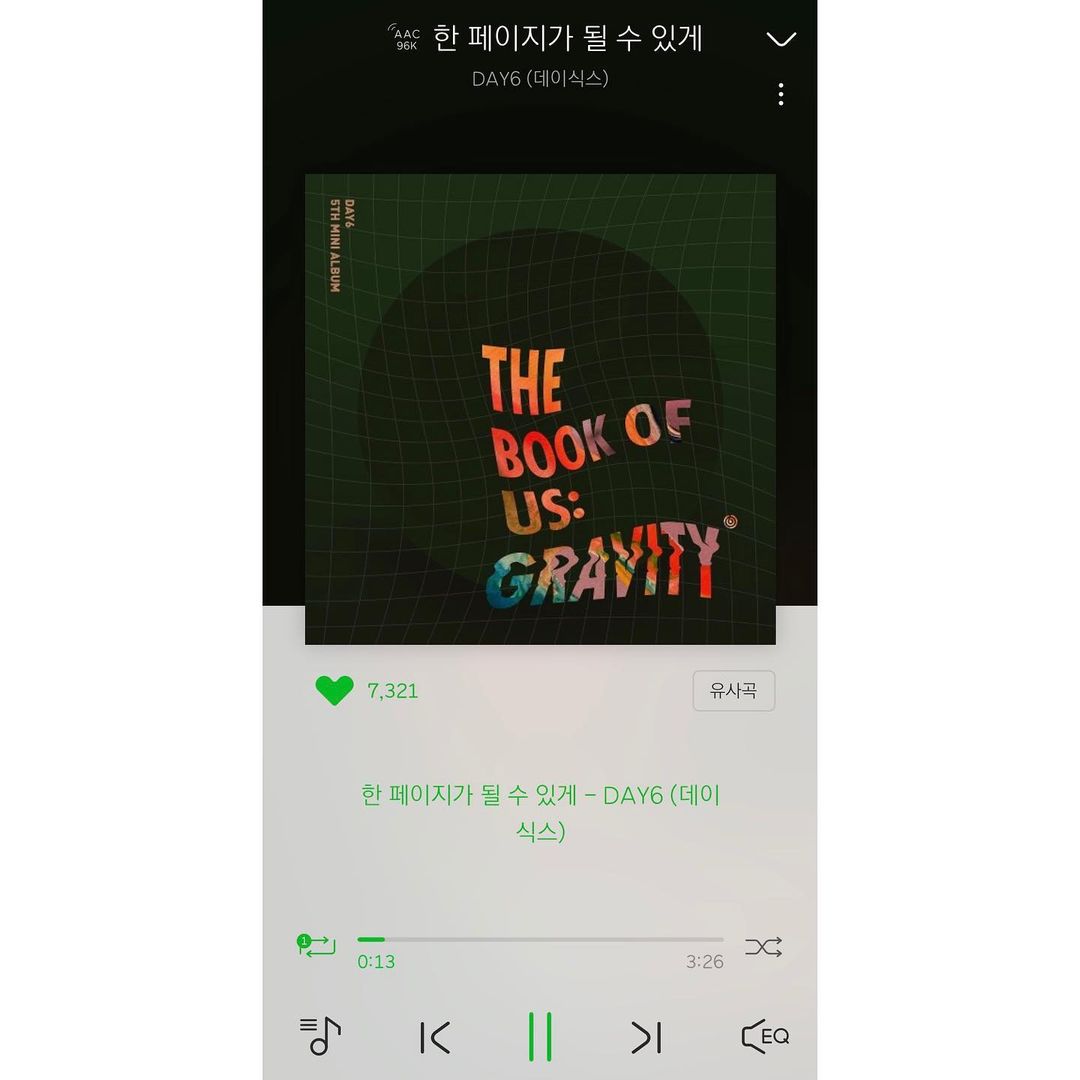Toggle the repeat-one mode

click(x=318, y=946)
